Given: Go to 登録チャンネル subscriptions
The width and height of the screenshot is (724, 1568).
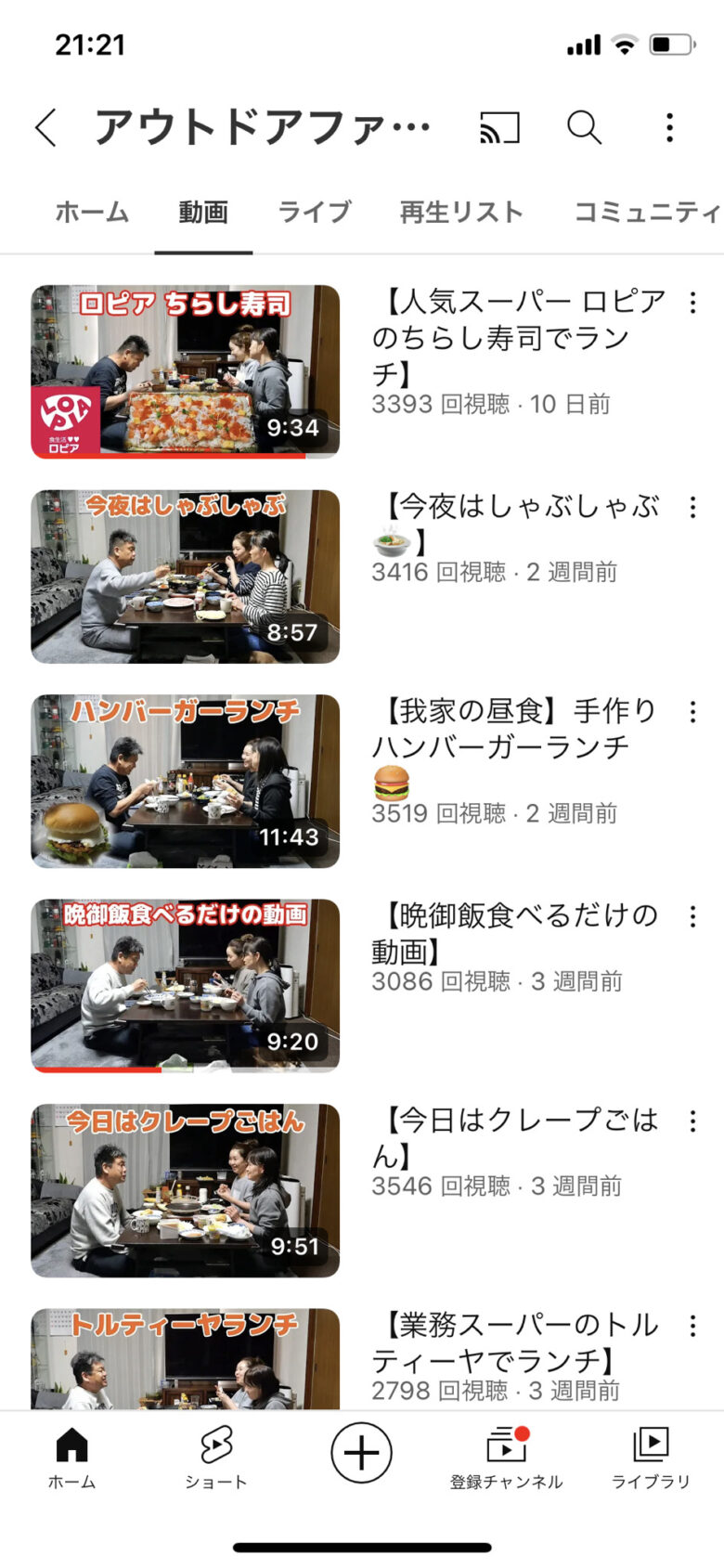Looking at the screenshot, I should coord(506,1458).
